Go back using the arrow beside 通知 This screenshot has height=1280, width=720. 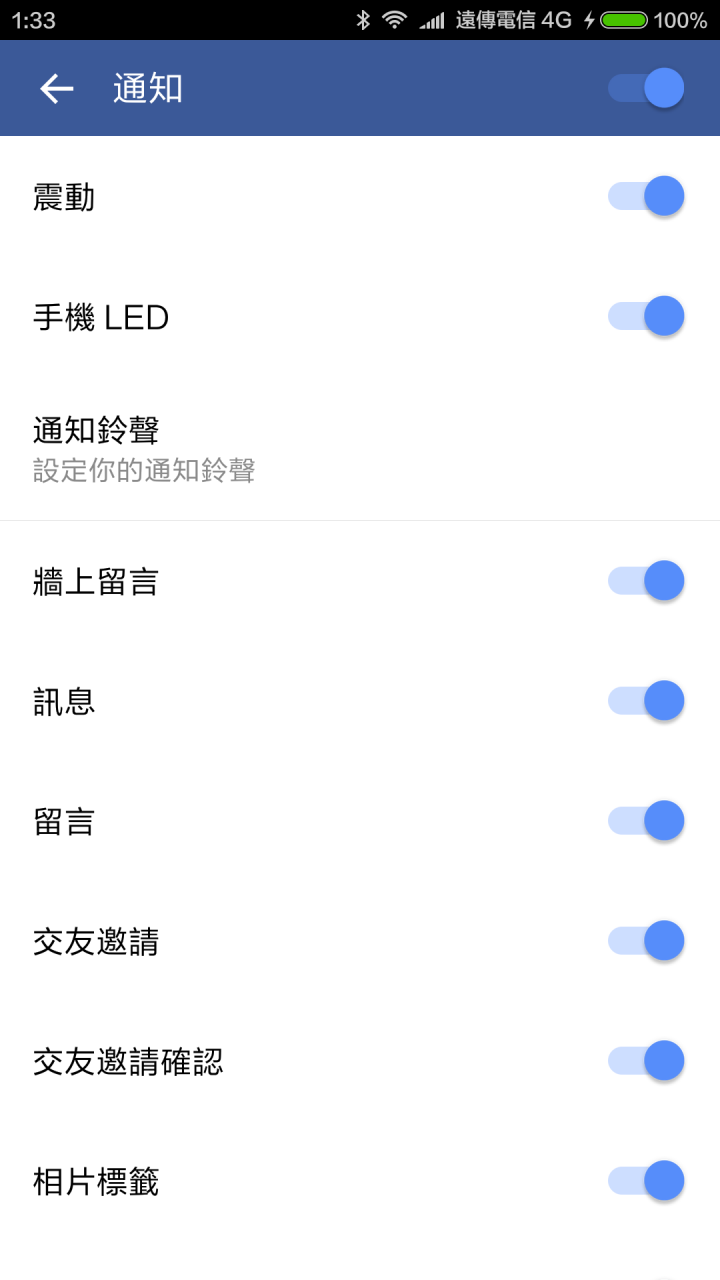pos(57,88)
